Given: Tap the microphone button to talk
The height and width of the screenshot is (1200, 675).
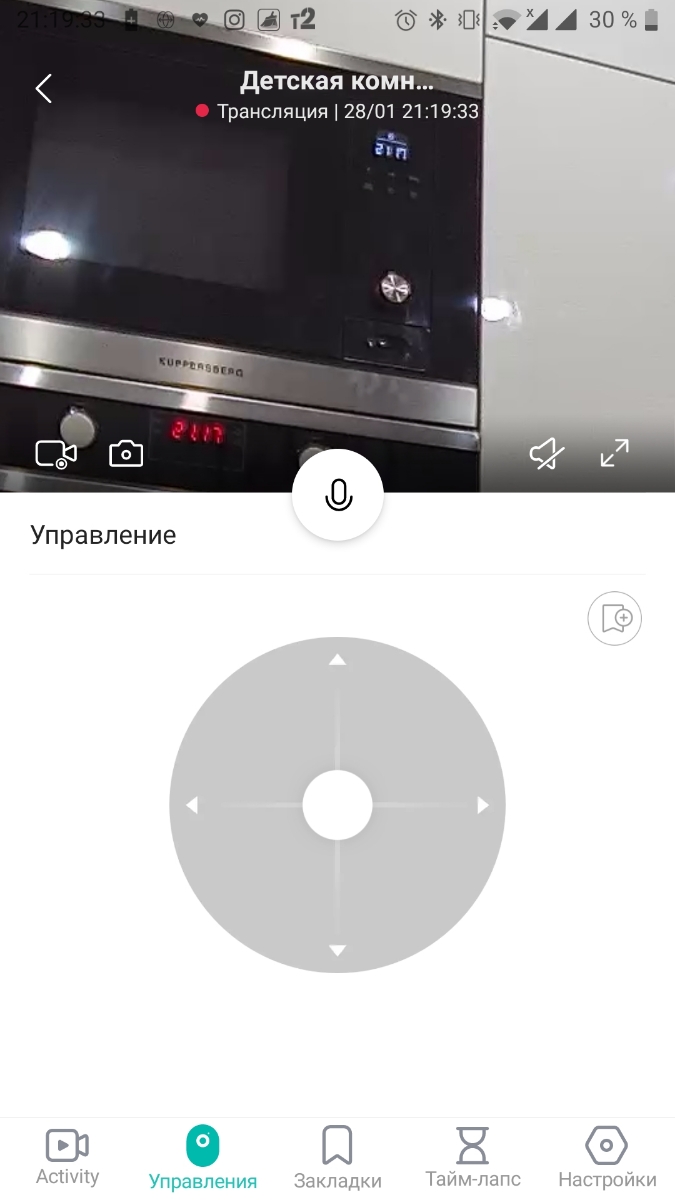Looking at the screenshot, I should click(x=338, y=494).
